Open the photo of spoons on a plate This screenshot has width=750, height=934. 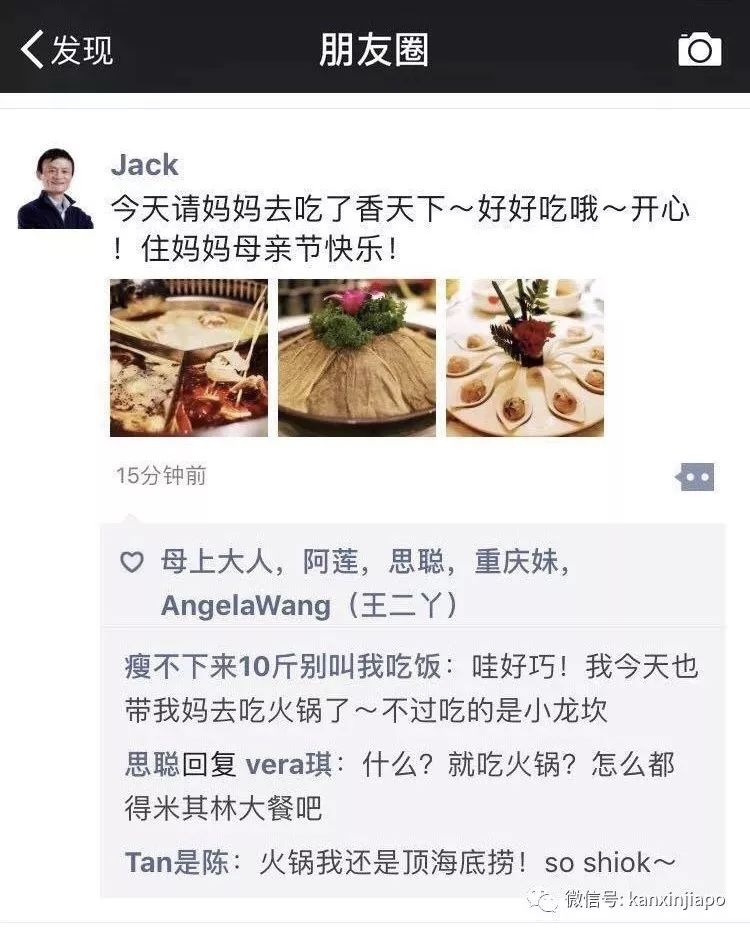525,357
